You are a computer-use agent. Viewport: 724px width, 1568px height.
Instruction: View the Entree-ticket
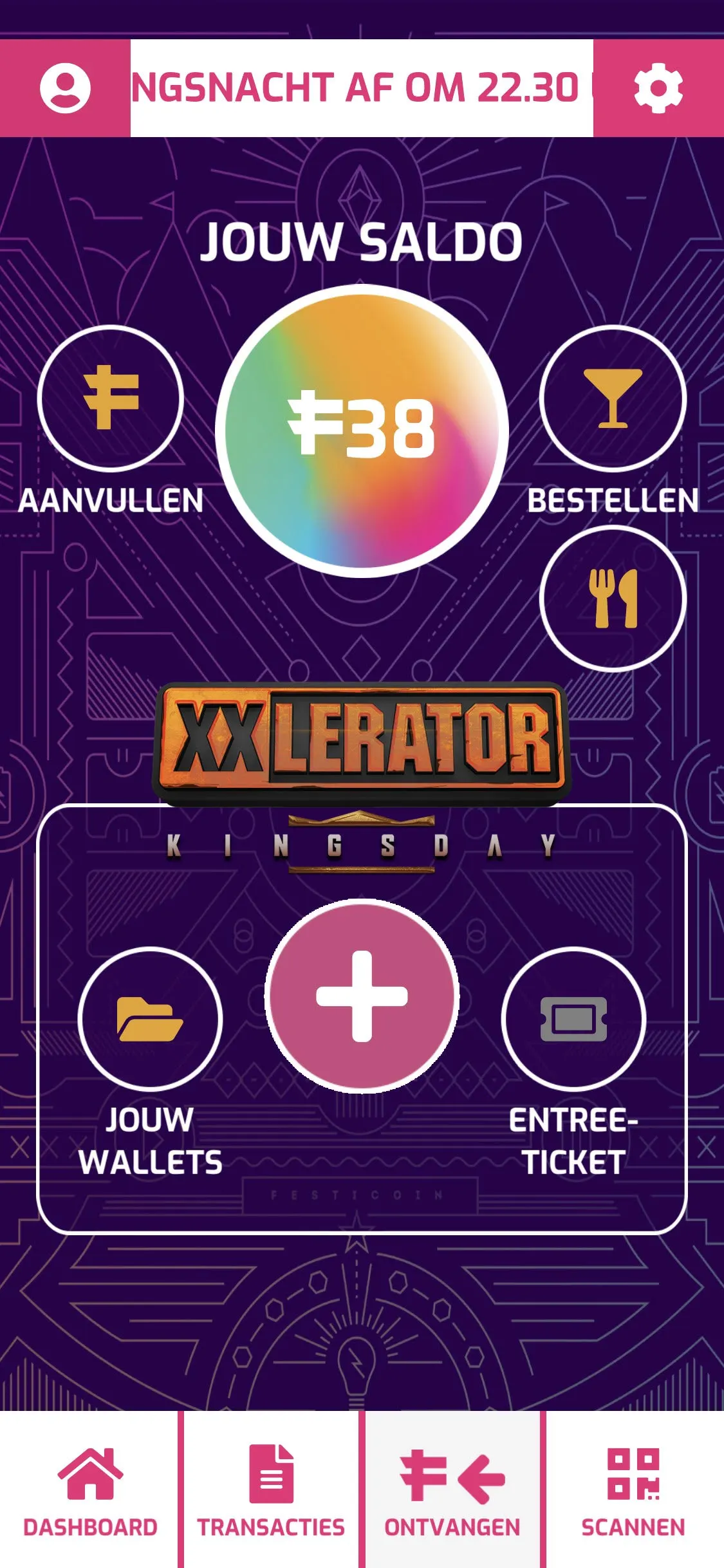[573, 1019]
